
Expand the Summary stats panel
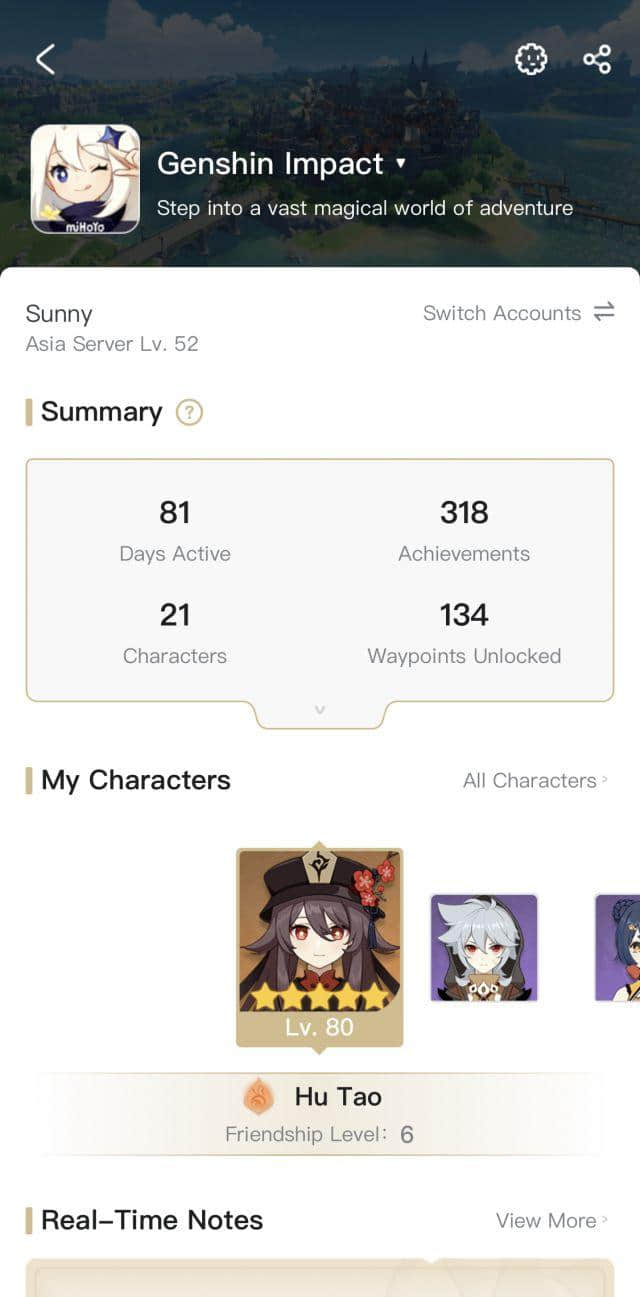pyautogui.click(x=320, y=709)
